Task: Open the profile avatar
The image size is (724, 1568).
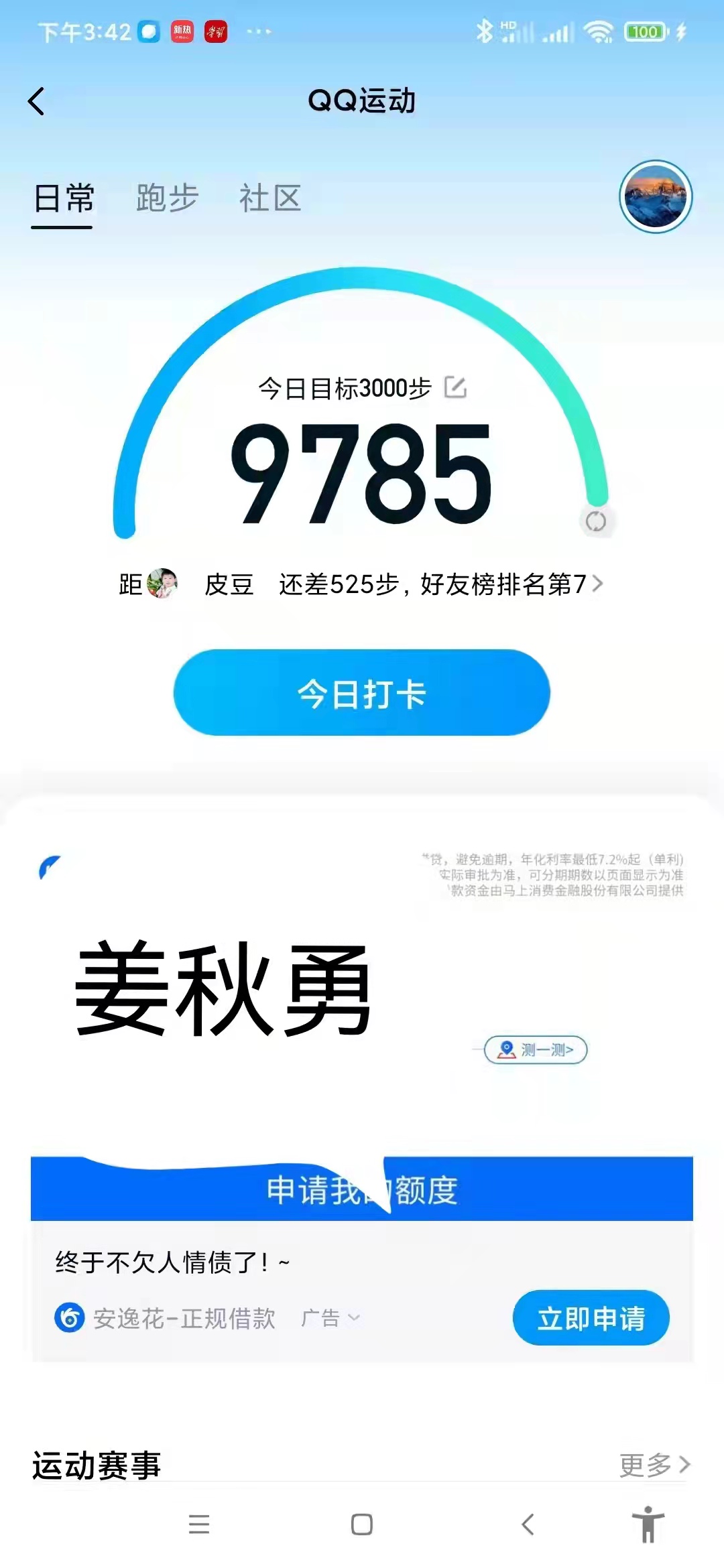Action: tap(655, 196)
